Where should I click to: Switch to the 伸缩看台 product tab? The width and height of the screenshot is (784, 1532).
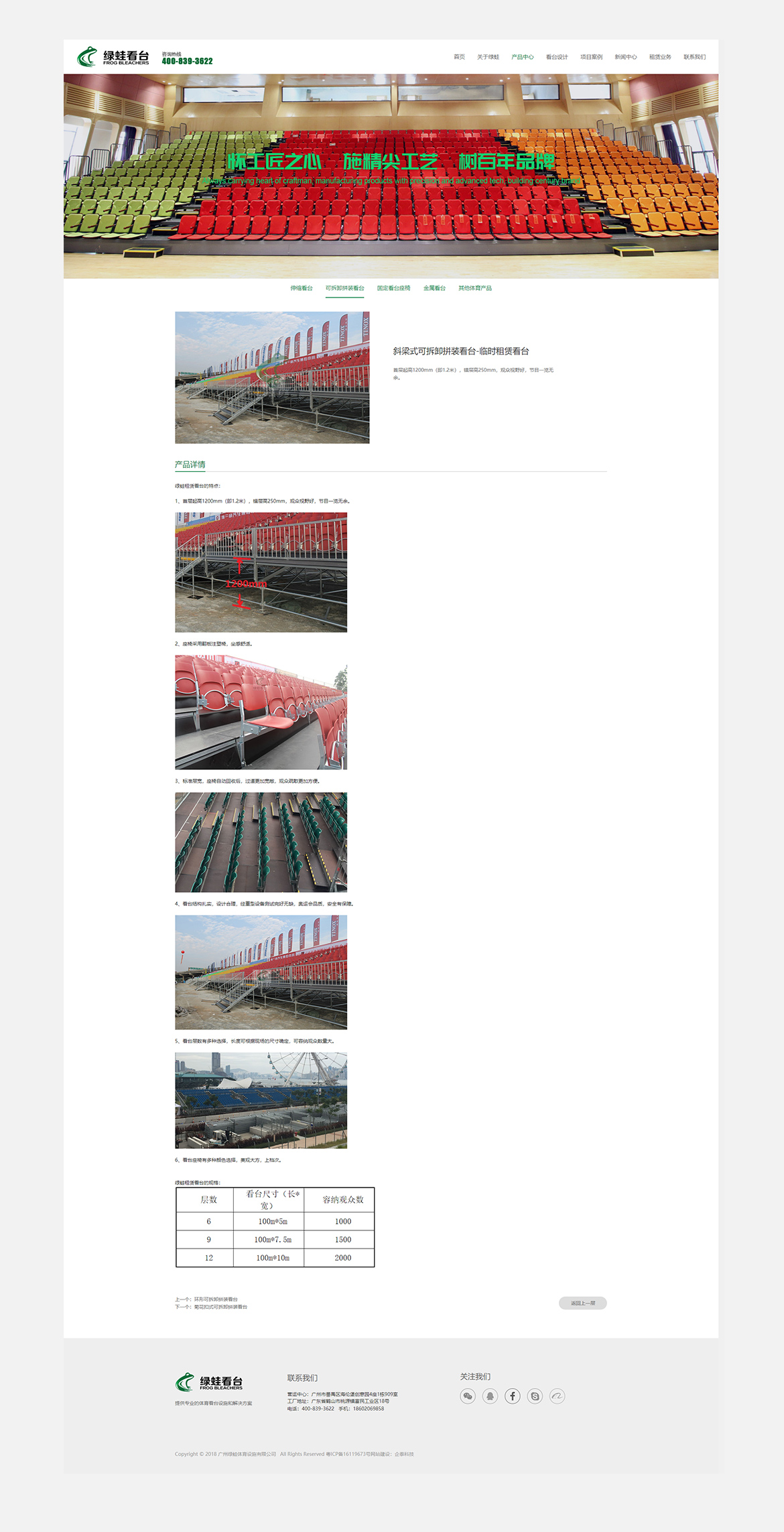pos(302,288)
